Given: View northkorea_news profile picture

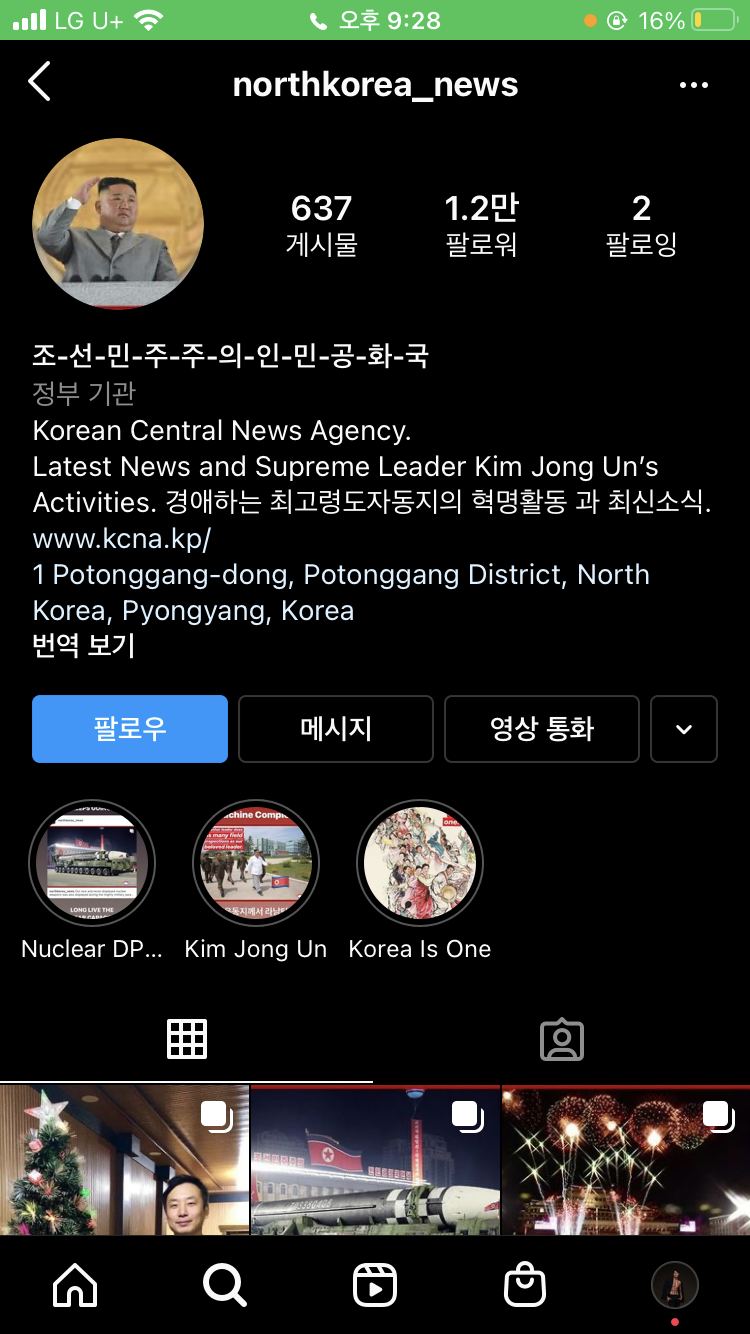Looking at the screenshot, I should tap(118, 224).
